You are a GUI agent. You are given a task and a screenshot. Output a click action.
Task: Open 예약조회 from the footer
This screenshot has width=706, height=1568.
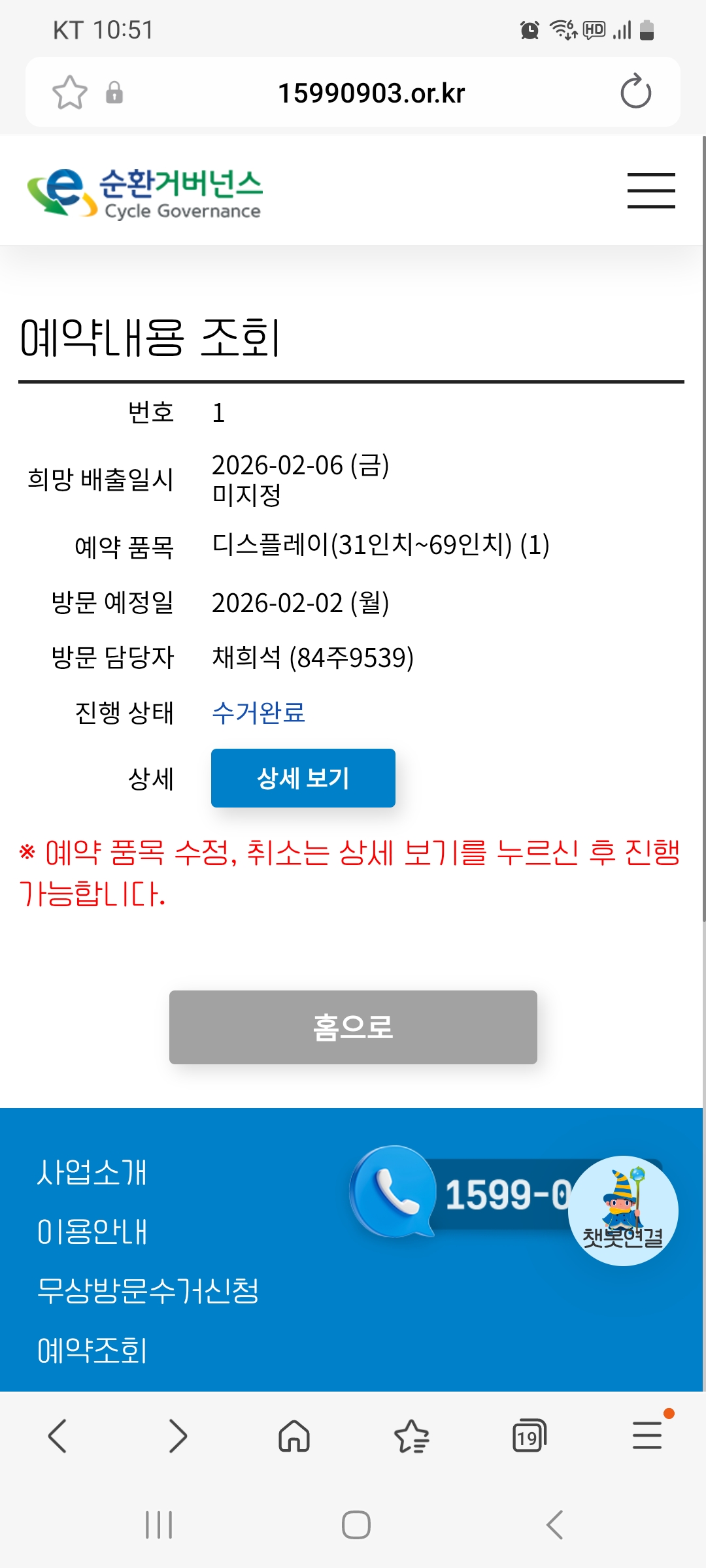(x=92, y=1350)
